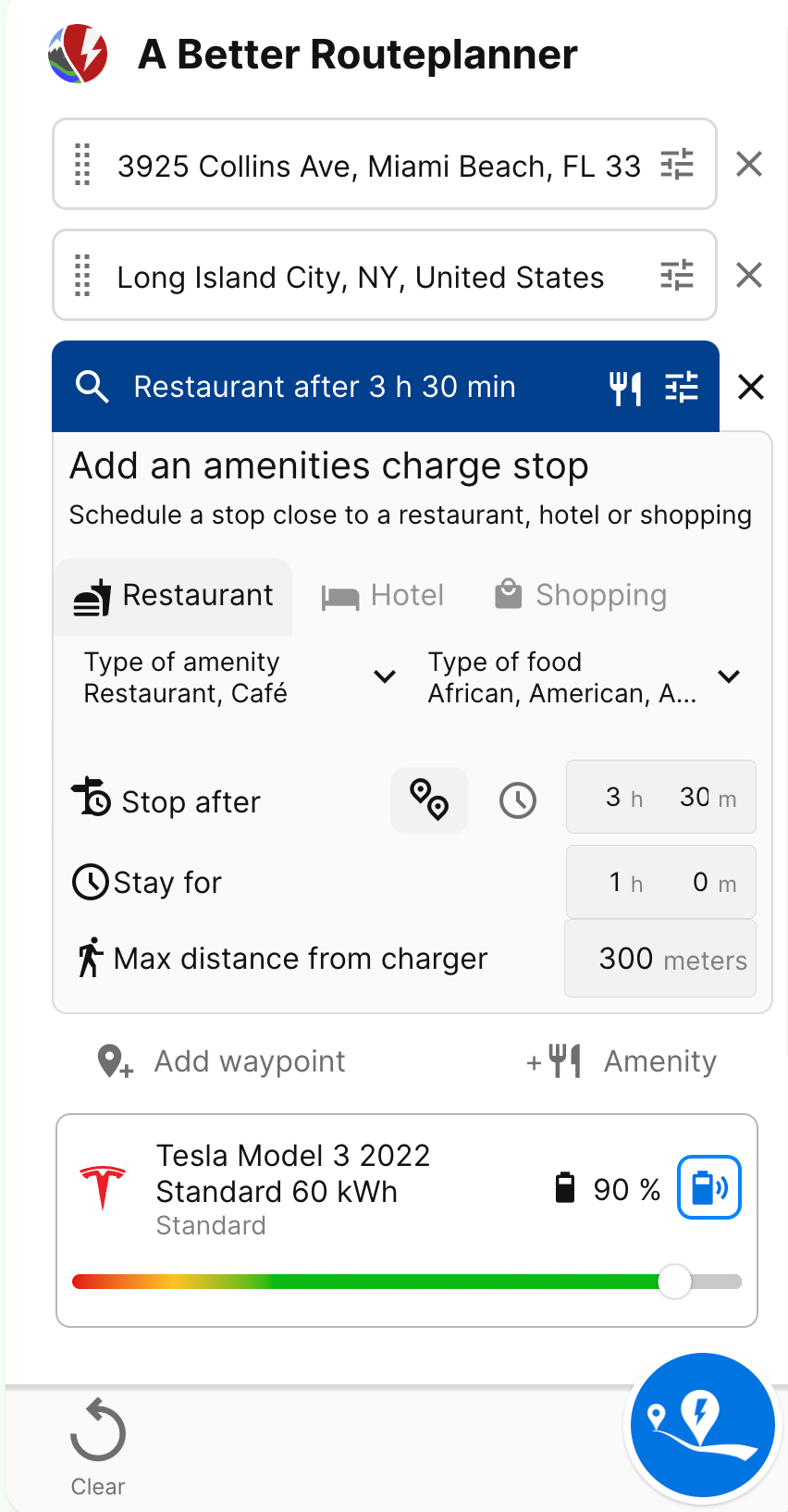Expand the Type of food dropdown

pyautogui.click(x=728, y=676)
